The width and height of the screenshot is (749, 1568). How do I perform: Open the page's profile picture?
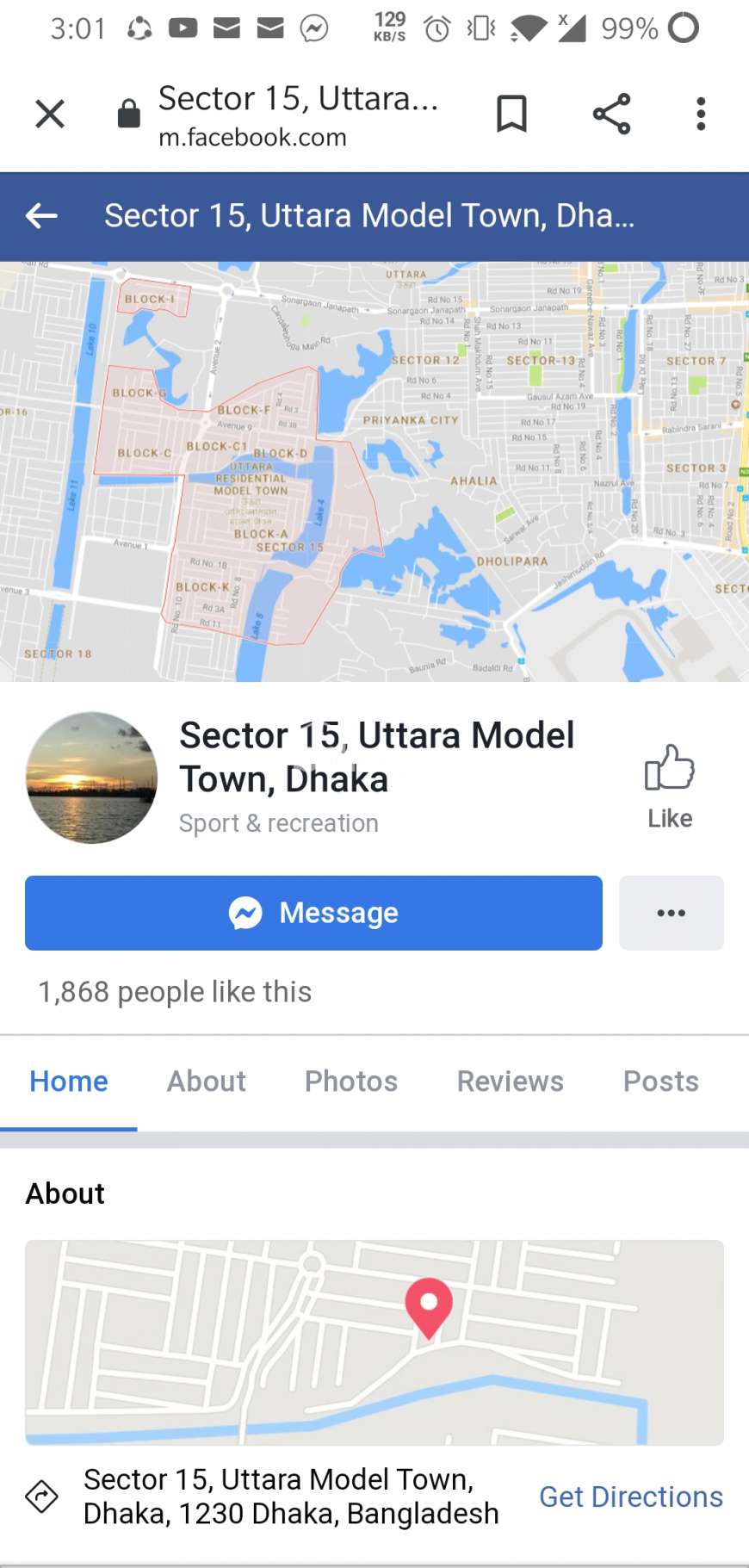coord(92,778)
